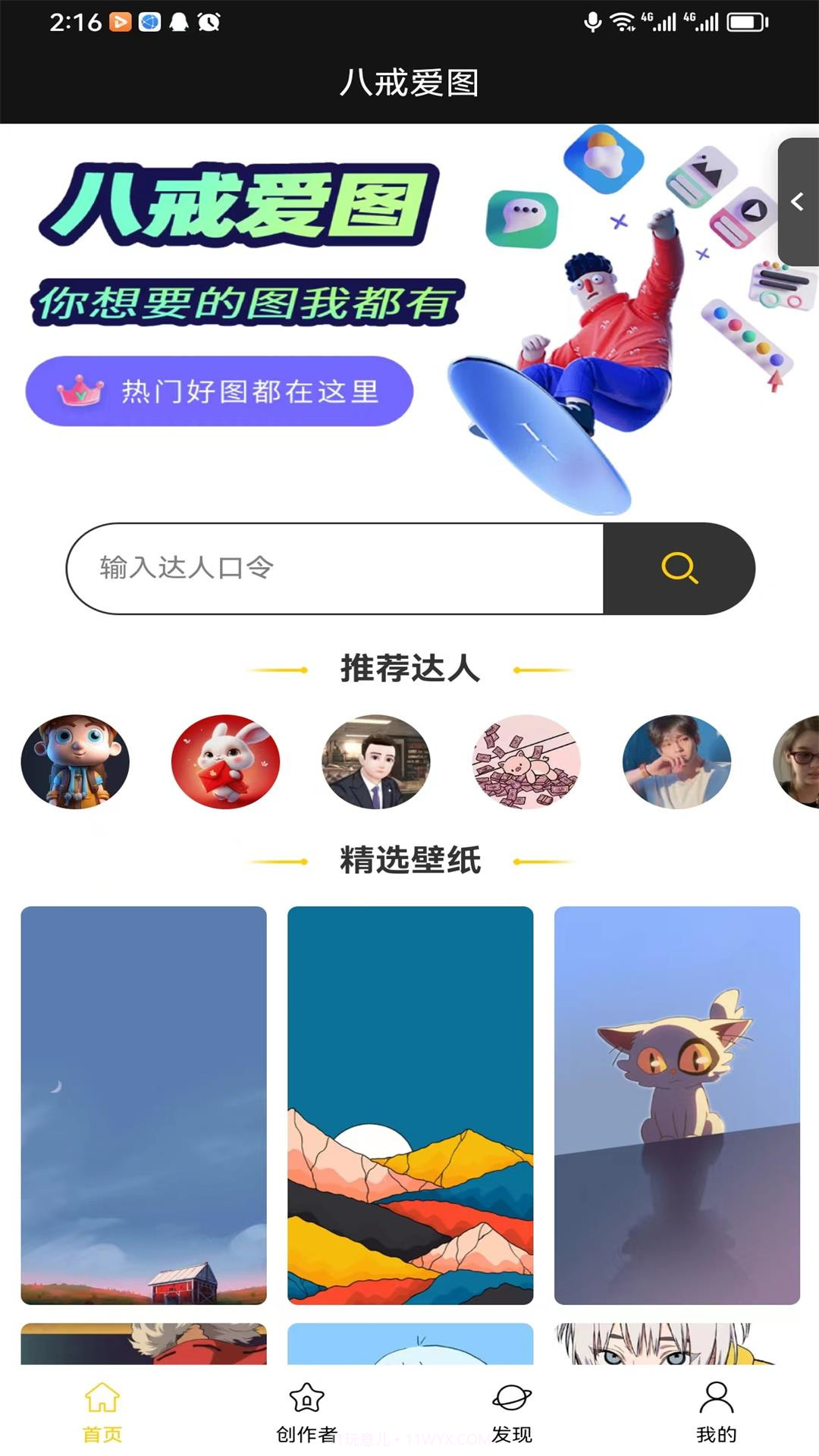
Task: Tap the yellow magnifier search icon
Action: click(679, 569)
